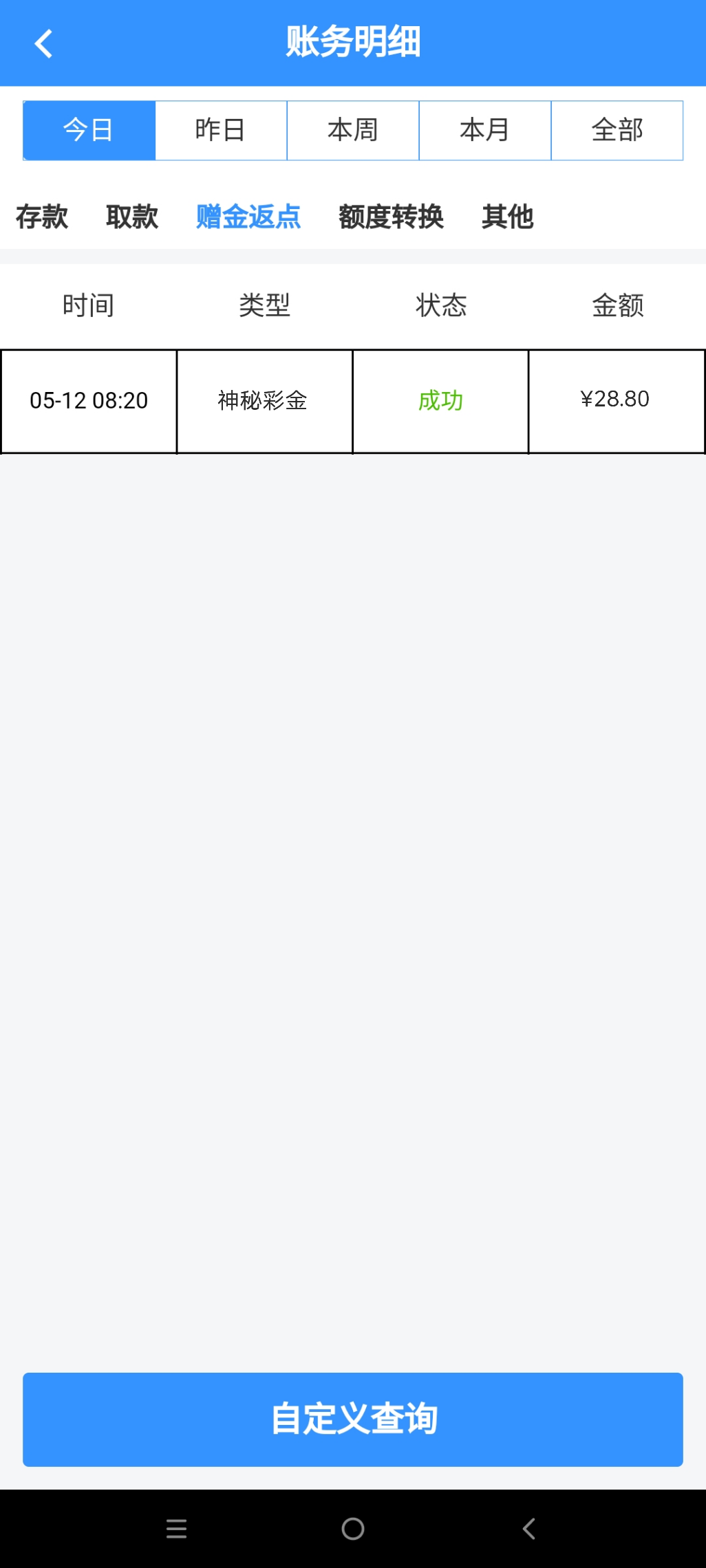
Task: Select the 今日 date filter tab
Action: coord(88,130)
